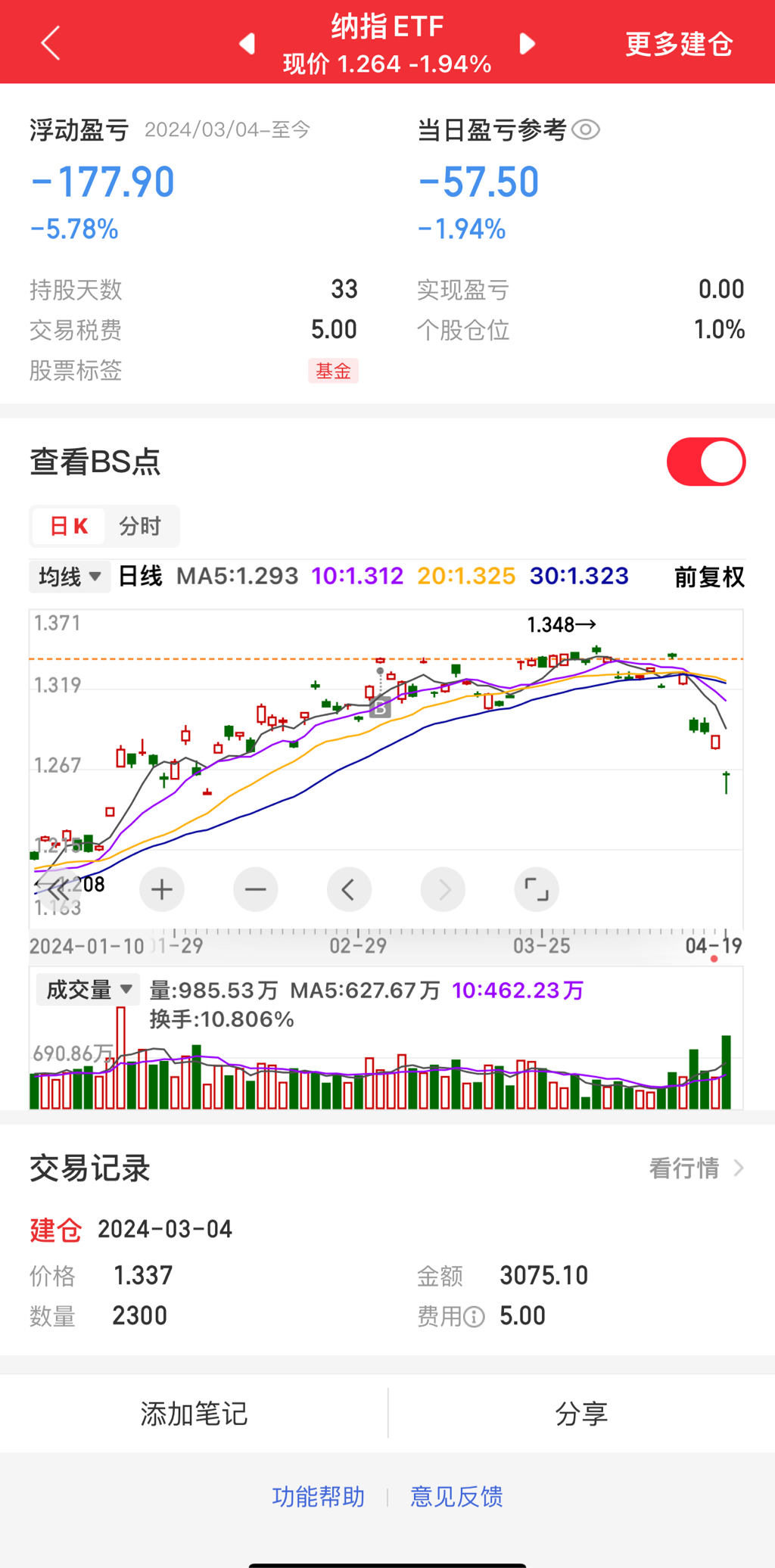Switch to the 分时 chart tab
Screen dimensions: 775x1568
coord(140,526)
